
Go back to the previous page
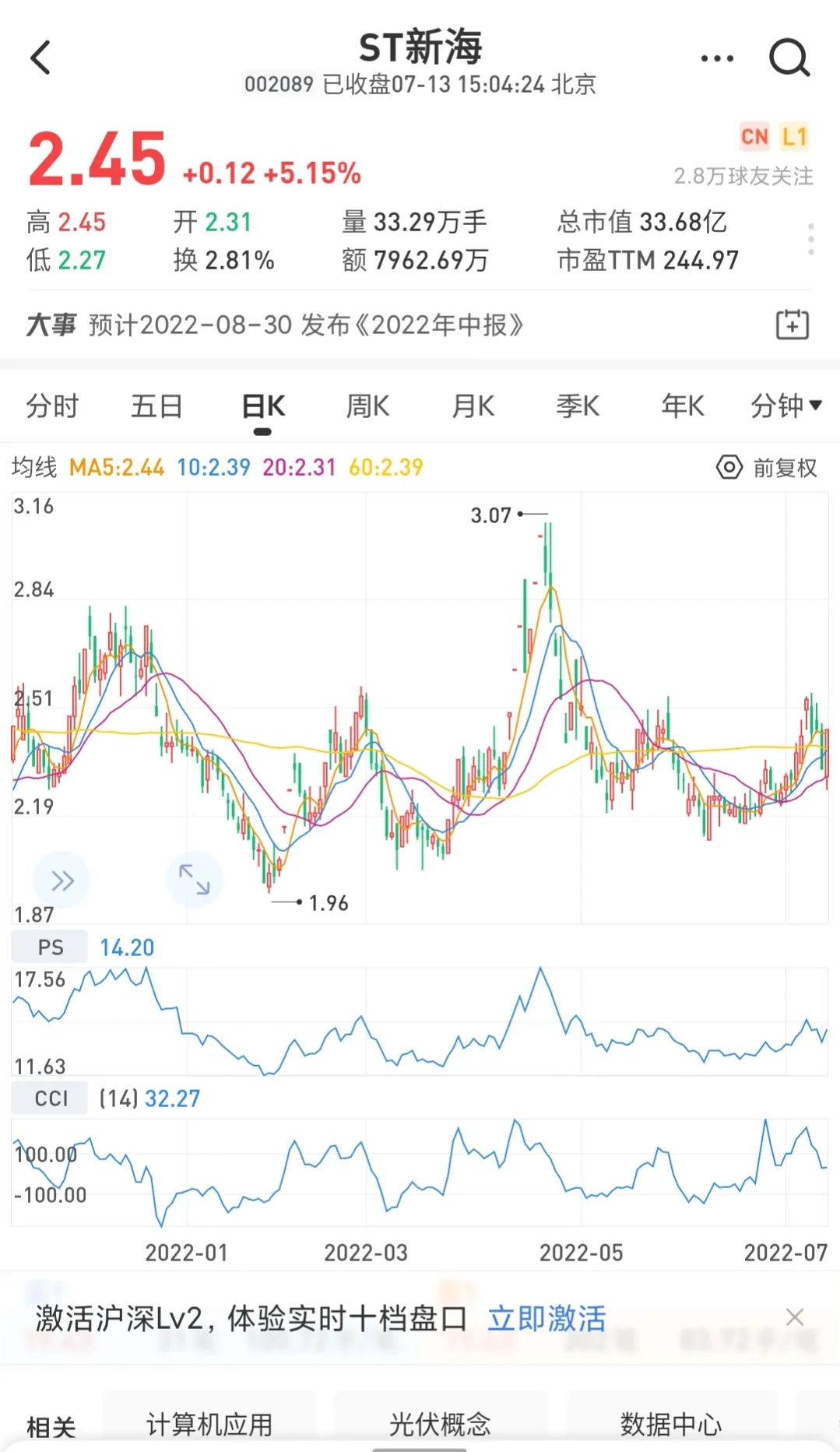(40, 58)
